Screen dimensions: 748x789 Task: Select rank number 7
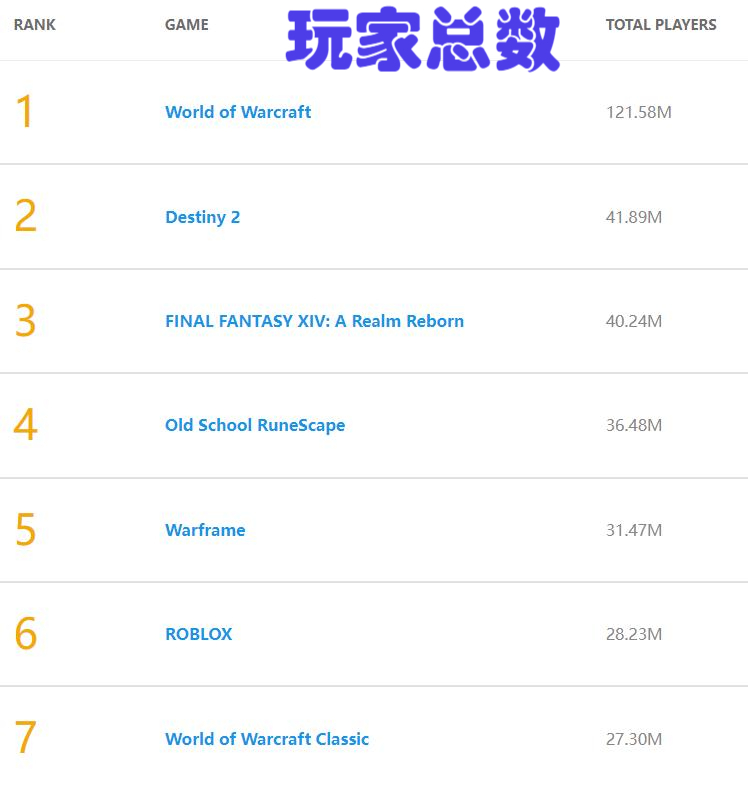pos(27,738)
